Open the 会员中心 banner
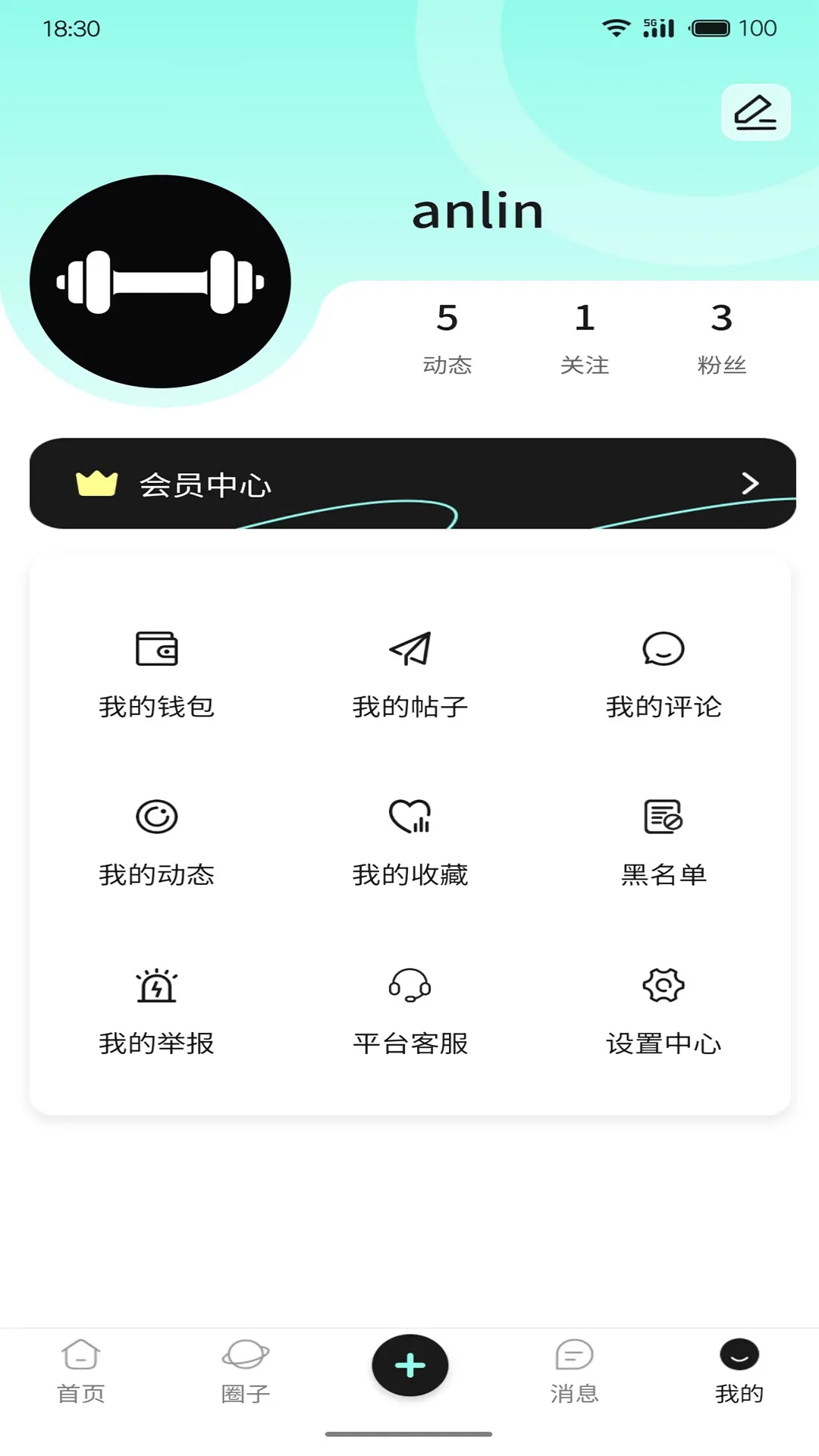The height and width of the screenshot is (1456, 819). coord(413,483)
